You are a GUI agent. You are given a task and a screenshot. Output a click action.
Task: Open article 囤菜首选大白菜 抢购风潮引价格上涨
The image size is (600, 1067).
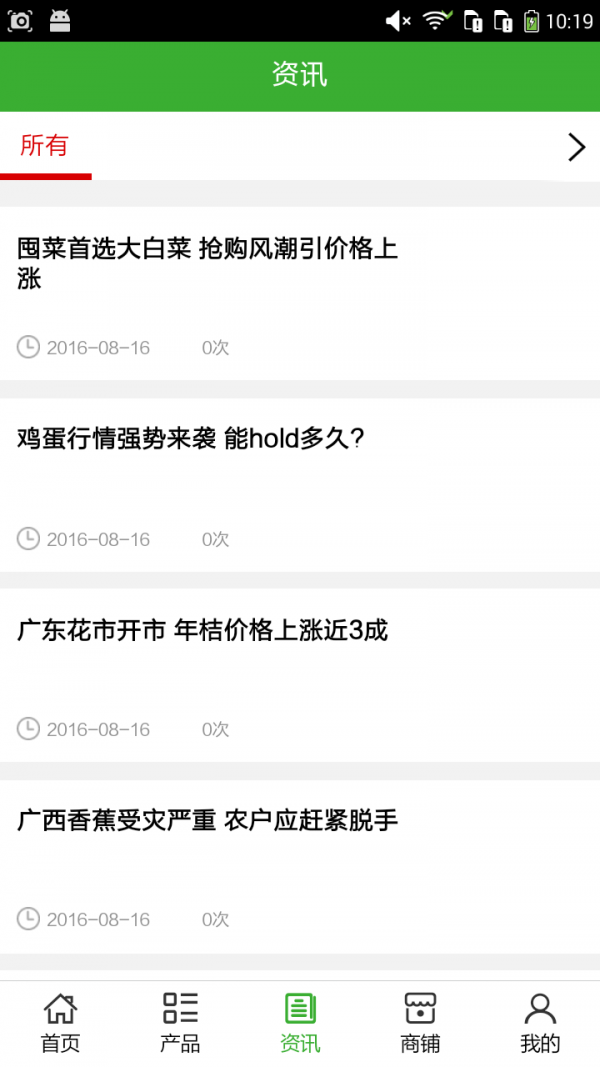tap(208, 263)
